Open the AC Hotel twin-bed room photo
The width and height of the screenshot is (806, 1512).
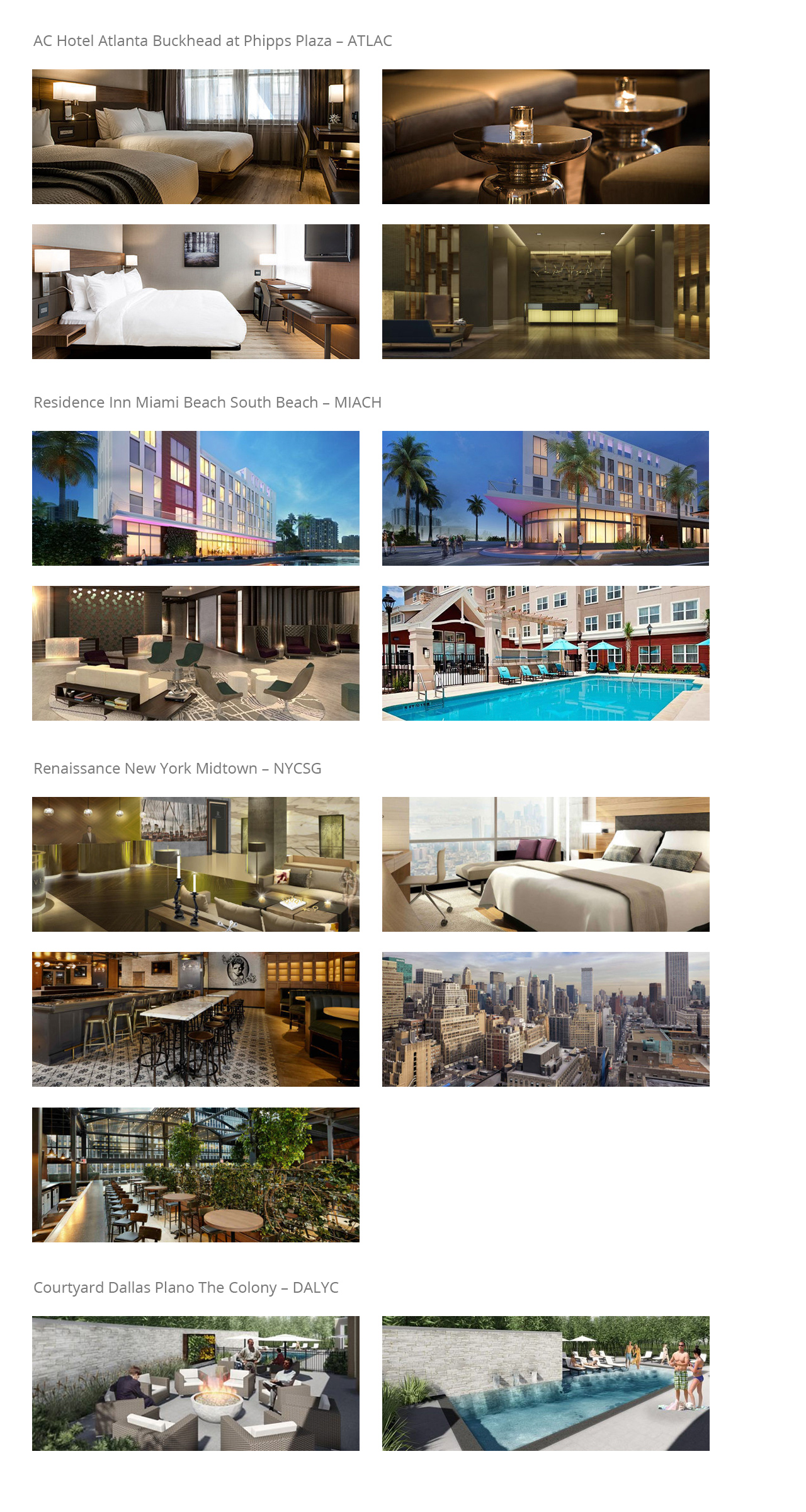click(196, 137)
